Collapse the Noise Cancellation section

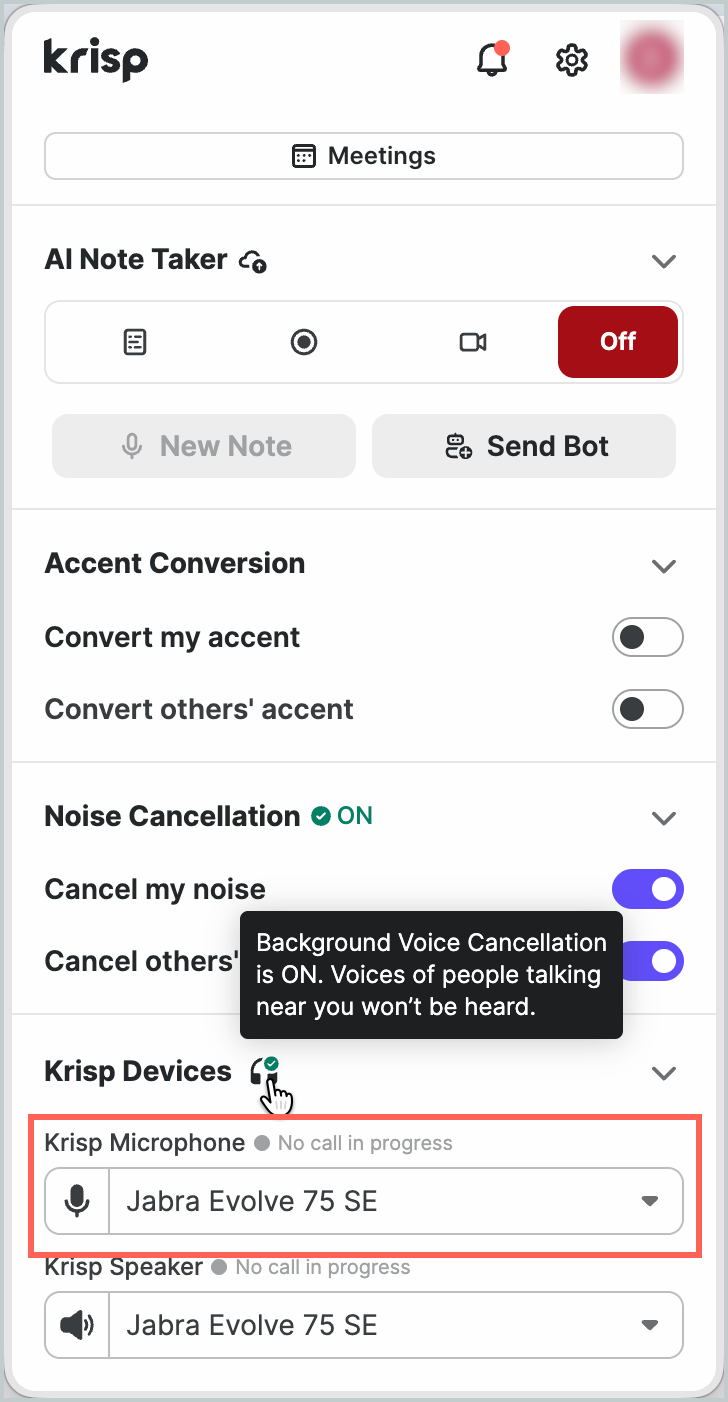coord(664,817)
